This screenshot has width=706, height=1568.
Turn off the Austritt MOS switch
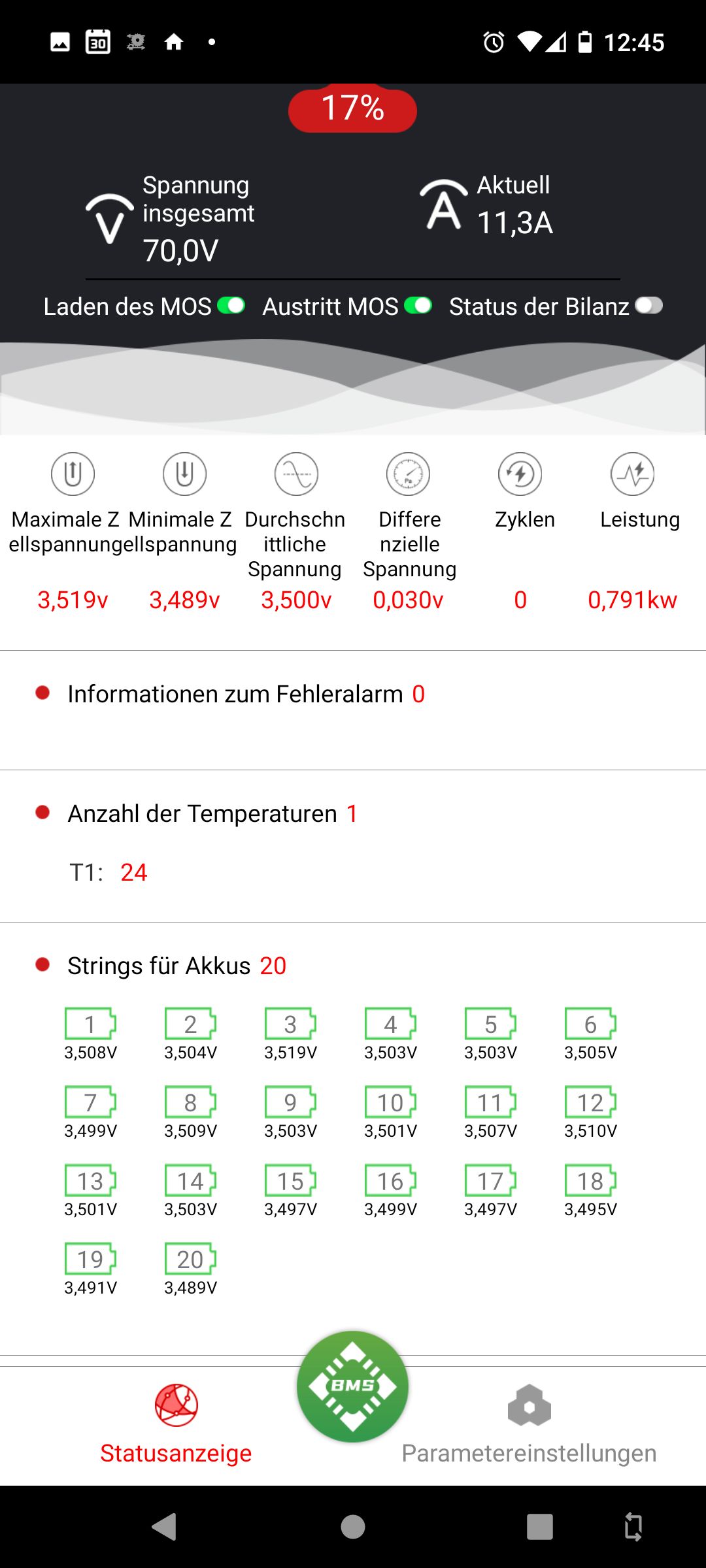point(418,306)
